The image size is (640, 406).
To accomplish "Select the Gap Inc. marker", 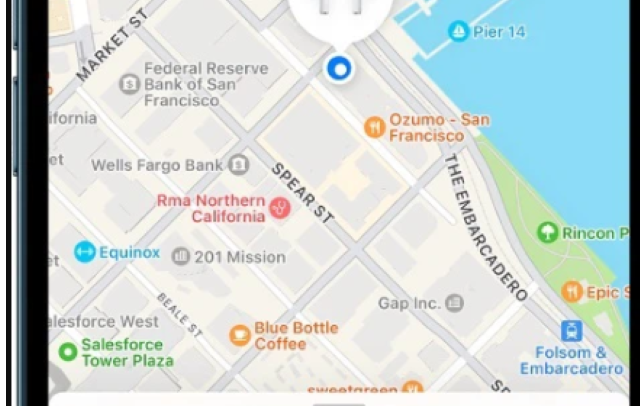I will 454,302.
